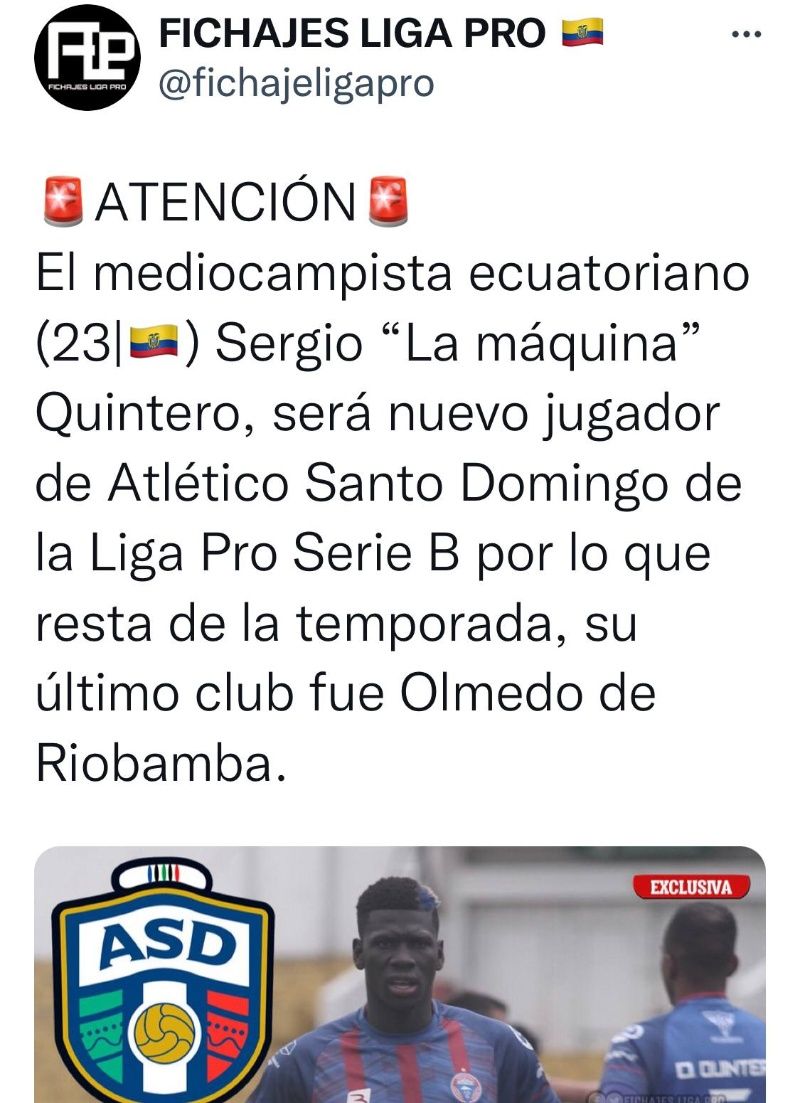The image size is (800, 1103).
Task: Open the tweet's overflow menu
Action: click(747, 35)
